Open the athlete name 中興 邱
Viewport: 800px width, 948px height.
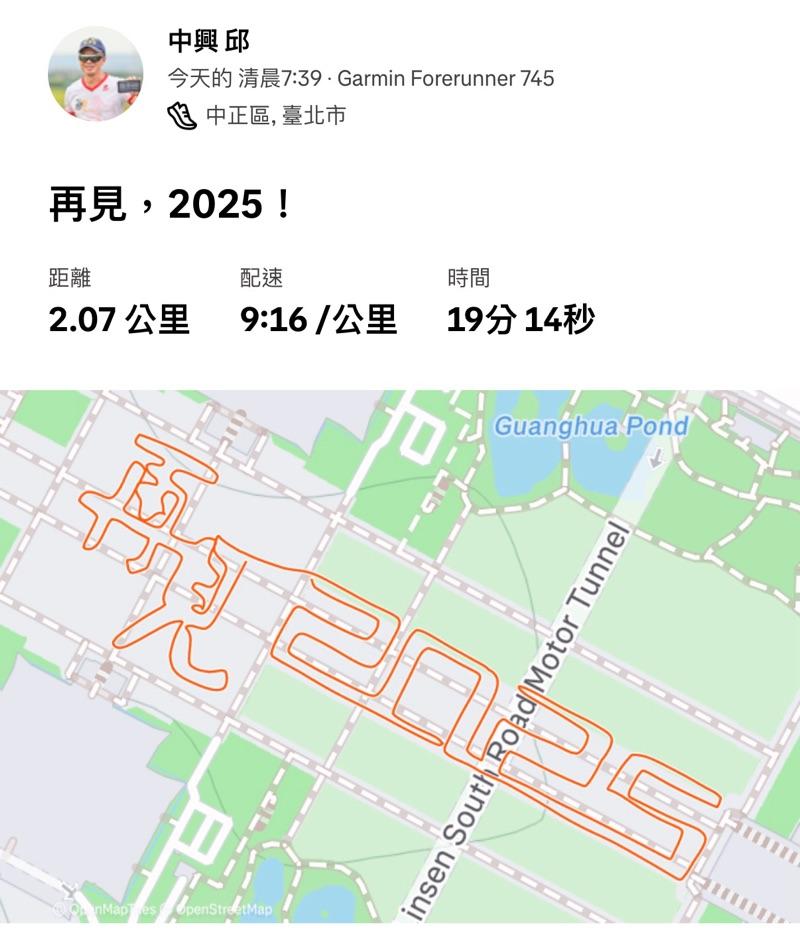209,41
